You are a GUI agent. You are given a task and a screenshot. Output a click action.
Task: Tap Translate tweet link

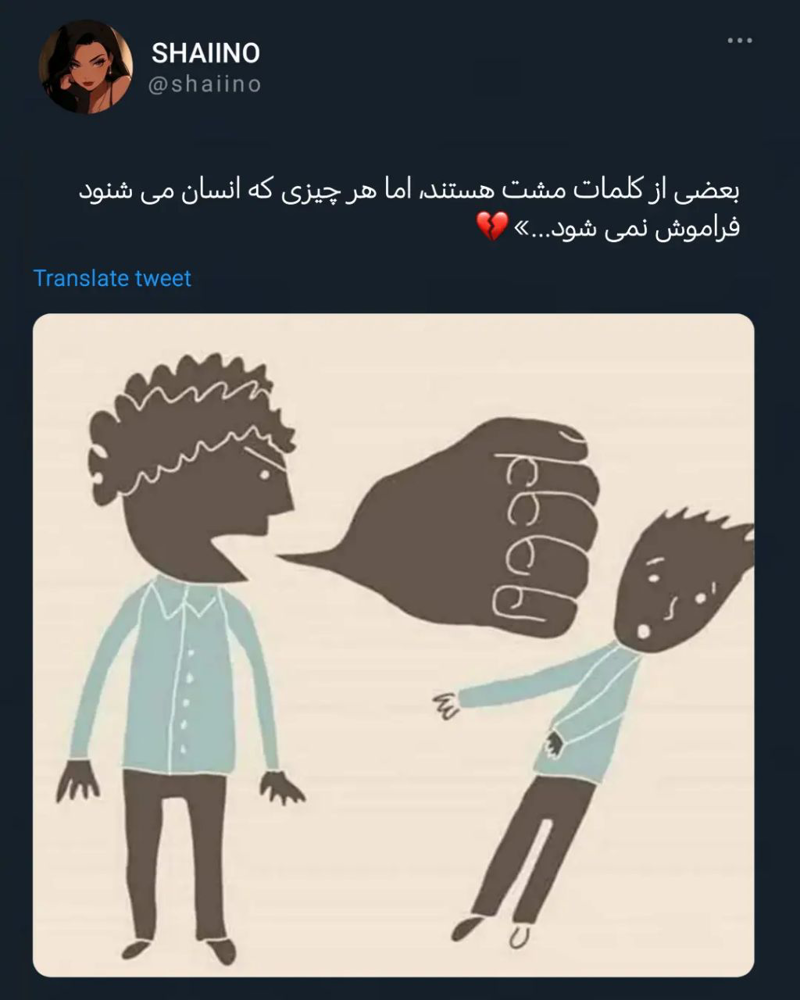(x=112, y=278)
